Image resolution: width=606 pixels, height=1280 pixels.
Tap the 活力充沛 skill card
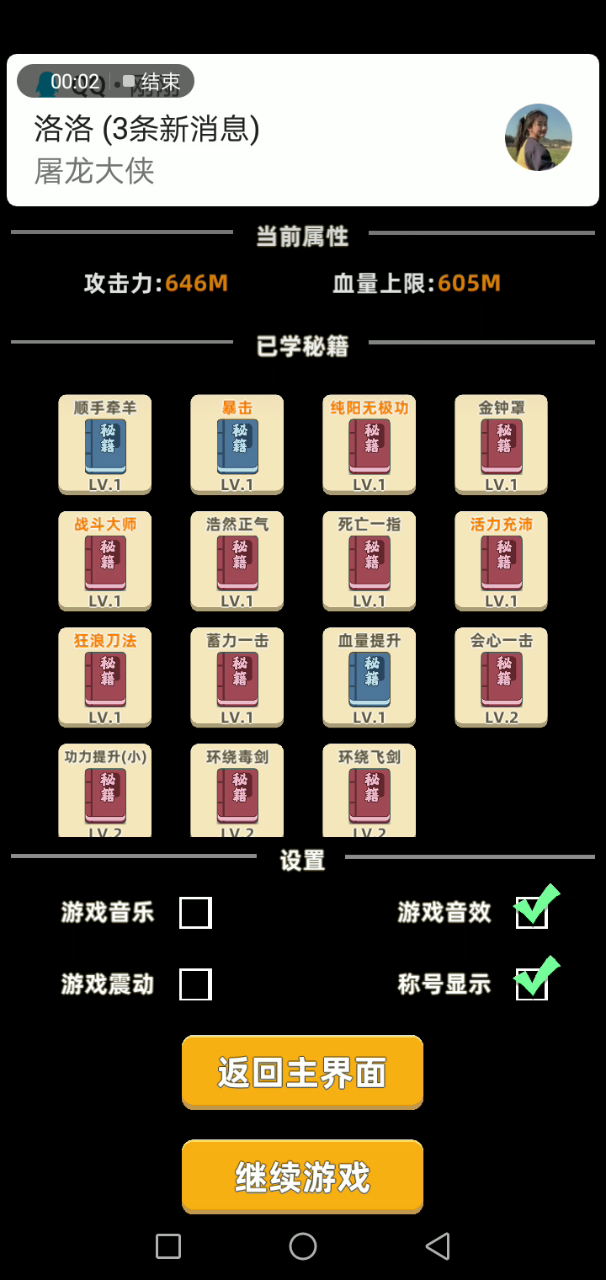click(x=501, y=560)
